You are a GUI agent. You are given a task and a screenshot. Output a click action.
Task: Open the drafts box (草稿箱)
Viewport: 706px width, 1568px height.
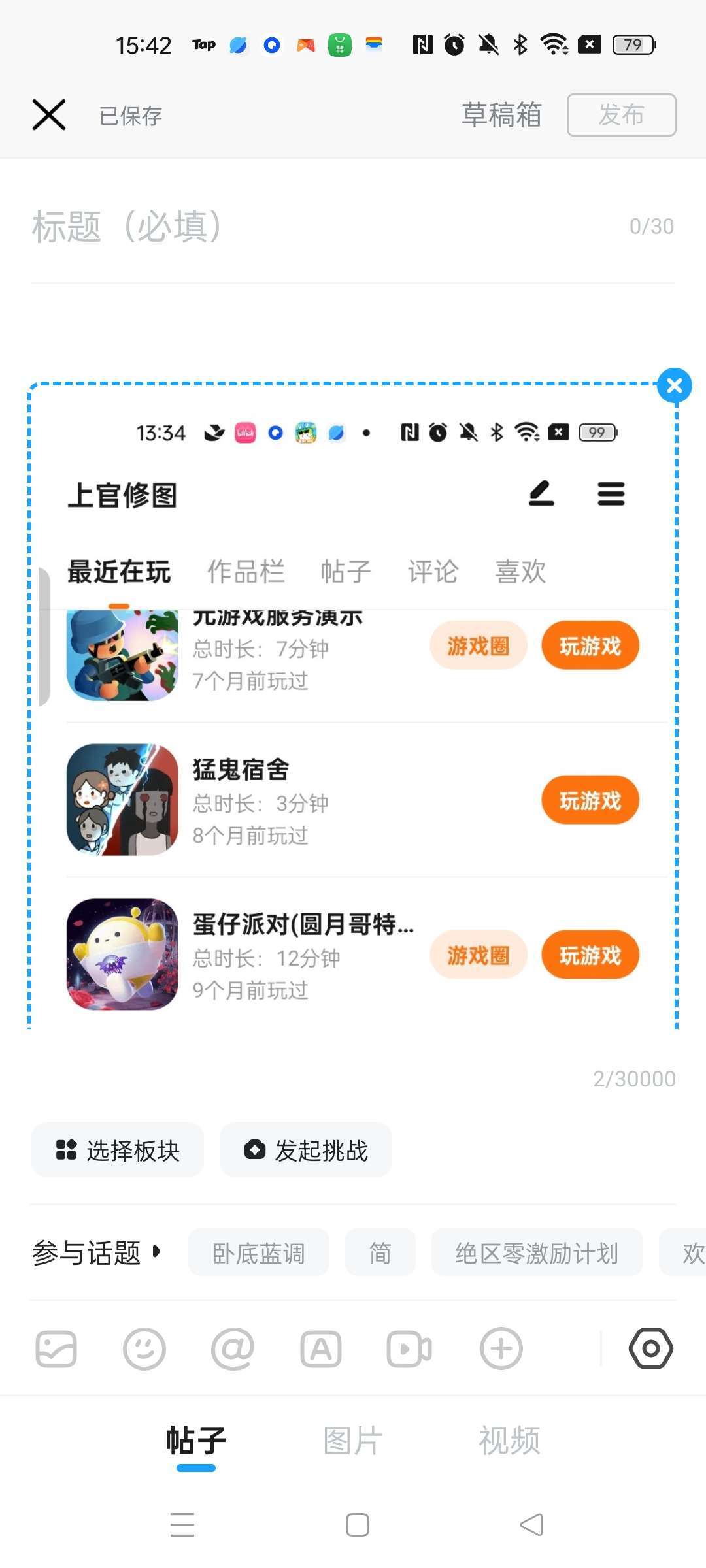pyautogui.click(x=501, y=115)
